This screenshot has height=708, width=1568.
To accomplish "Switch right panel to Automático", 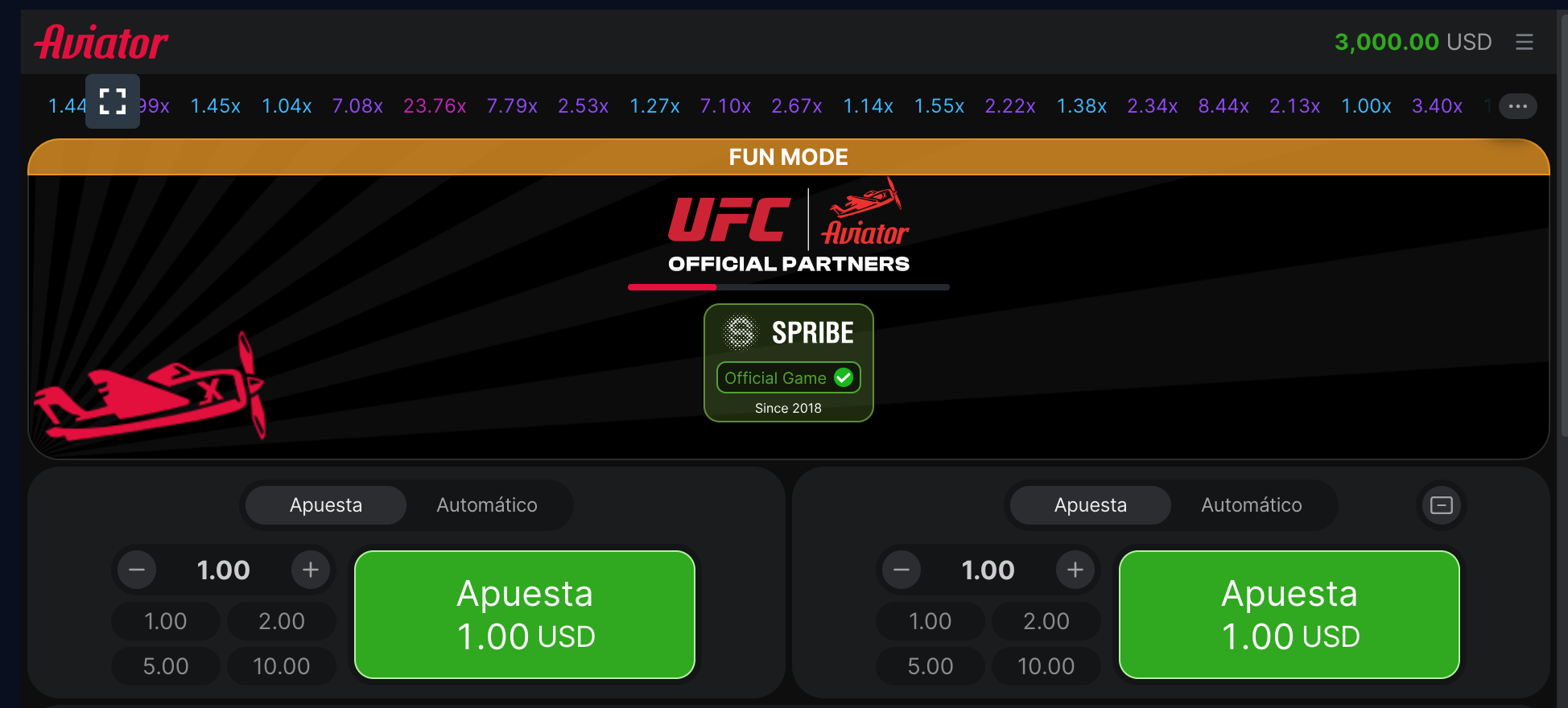I will pos(1251,505).
